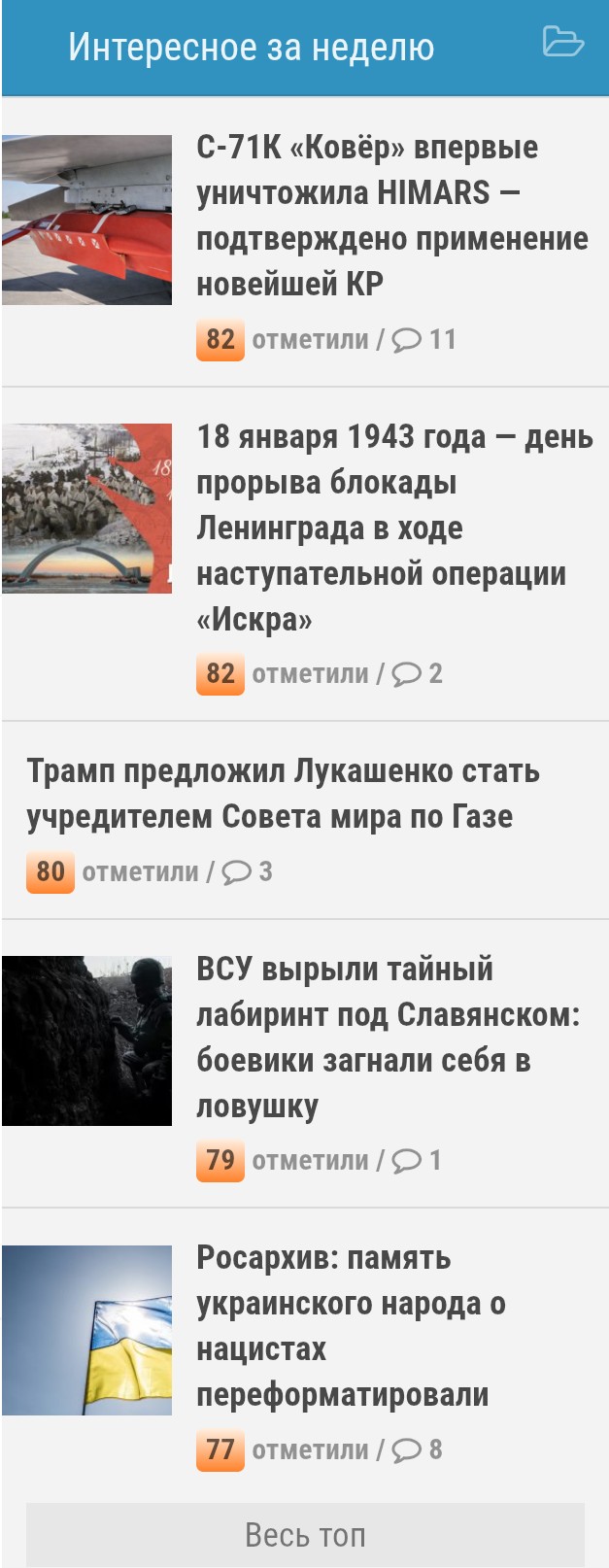Read the article about the Leningrad blockade breakthrough
This screenshot has width=609, height=1568.
pos(393,528)
